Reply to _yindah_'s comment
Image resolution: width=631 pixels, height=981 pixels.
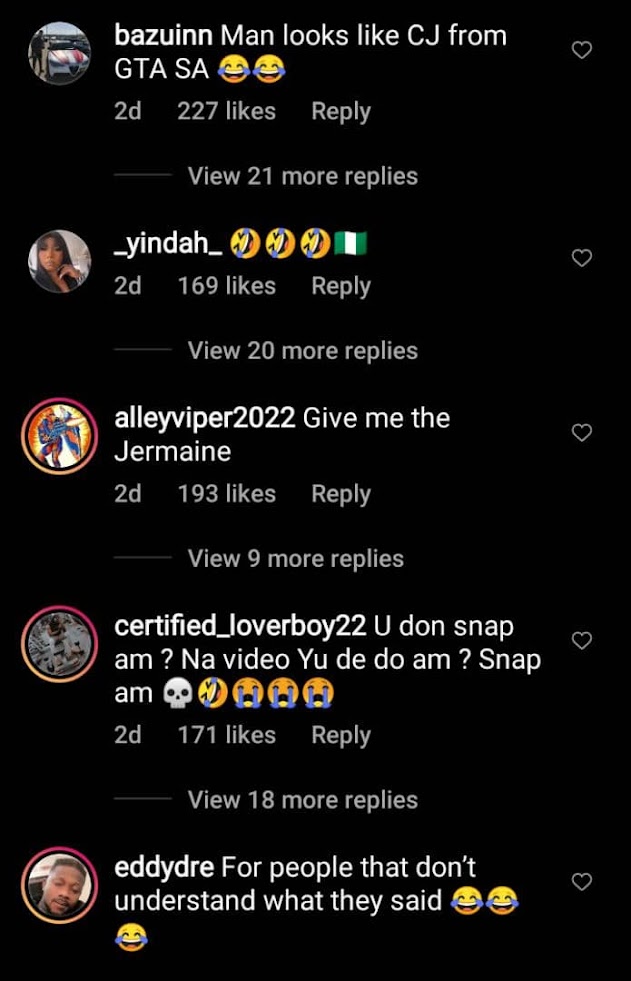[x=340, y=286]
